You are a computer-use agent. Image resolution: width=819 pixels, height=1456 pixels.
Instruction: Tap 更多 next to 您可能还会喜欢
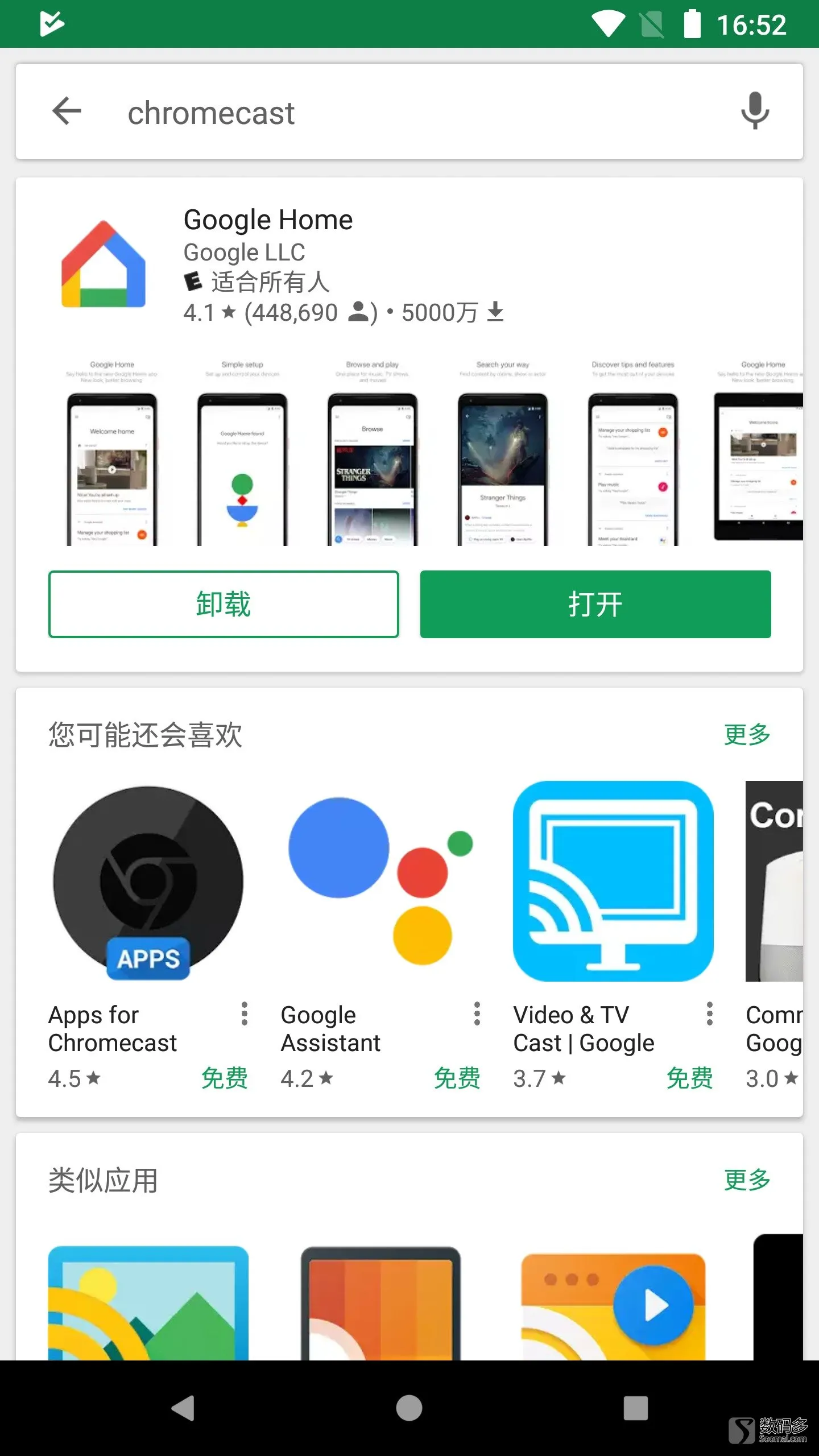tap(747, 734)
